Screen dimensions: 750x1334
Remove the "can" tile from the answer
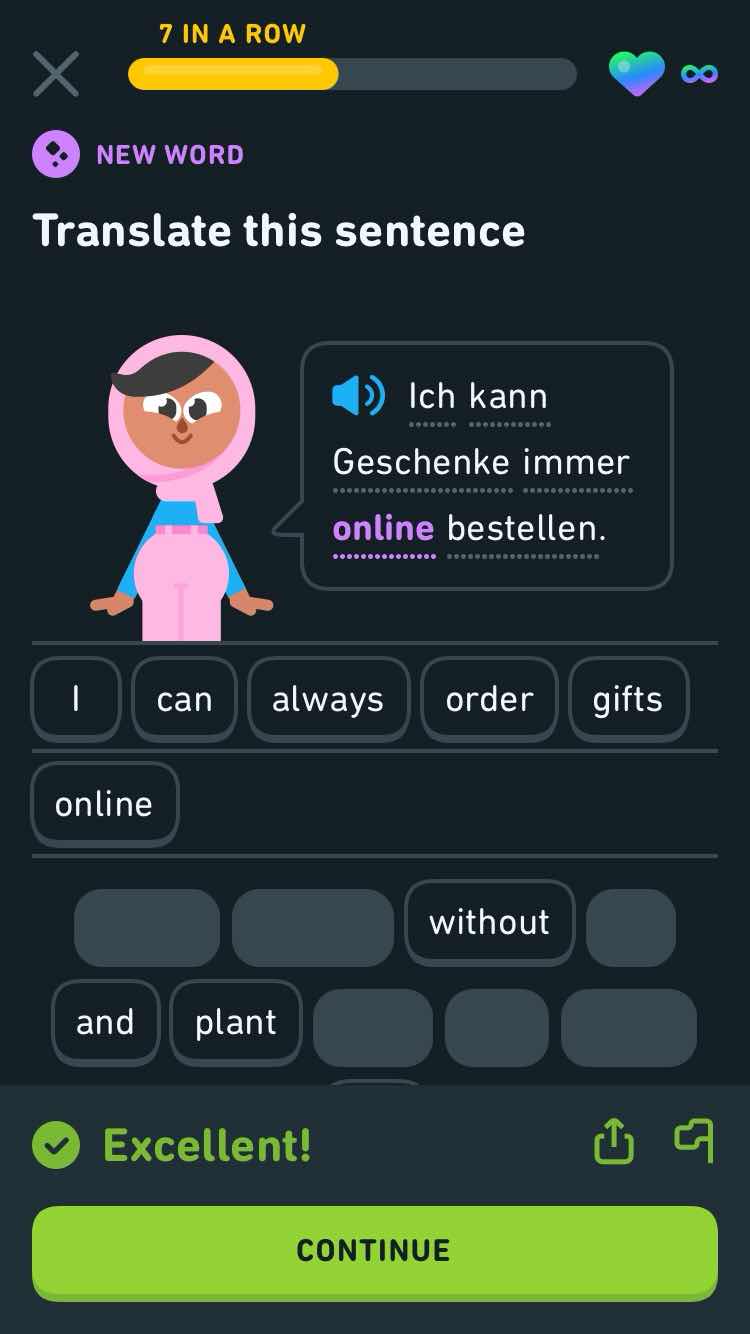(184, 699)
